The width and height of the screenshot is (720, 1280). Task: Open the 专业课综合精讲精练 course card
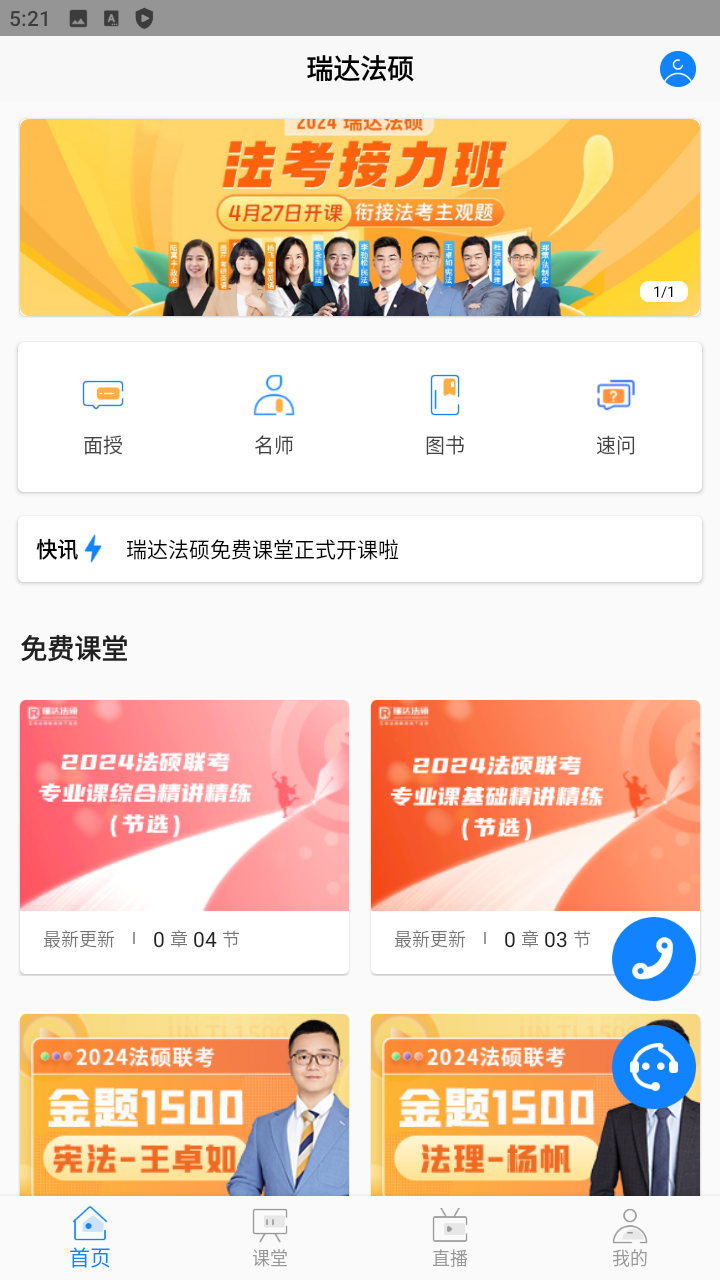coord(184,806)
